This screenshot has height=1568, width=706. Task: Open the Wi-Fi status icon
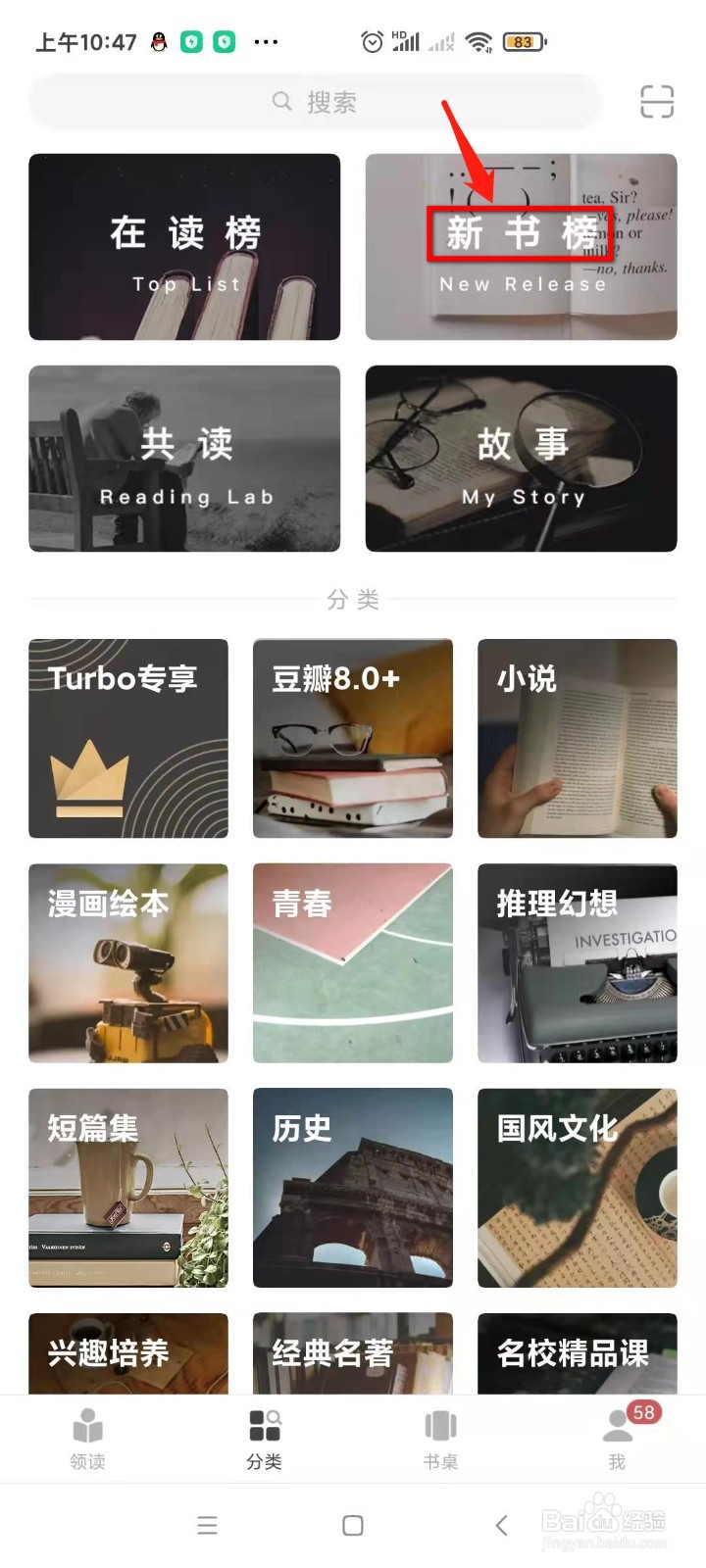pos(478,41)
